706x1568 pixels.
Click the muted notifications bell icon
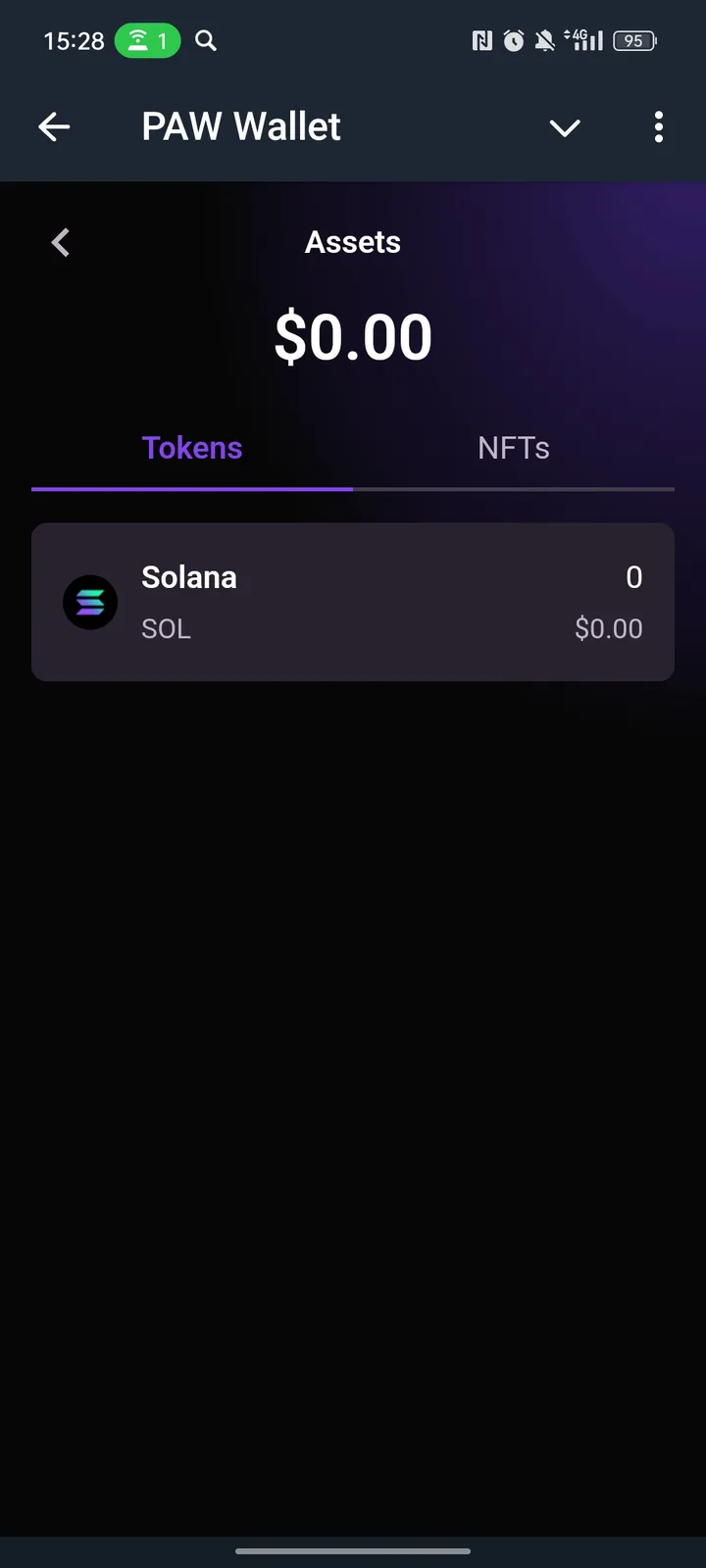click(x=544, y=40)
